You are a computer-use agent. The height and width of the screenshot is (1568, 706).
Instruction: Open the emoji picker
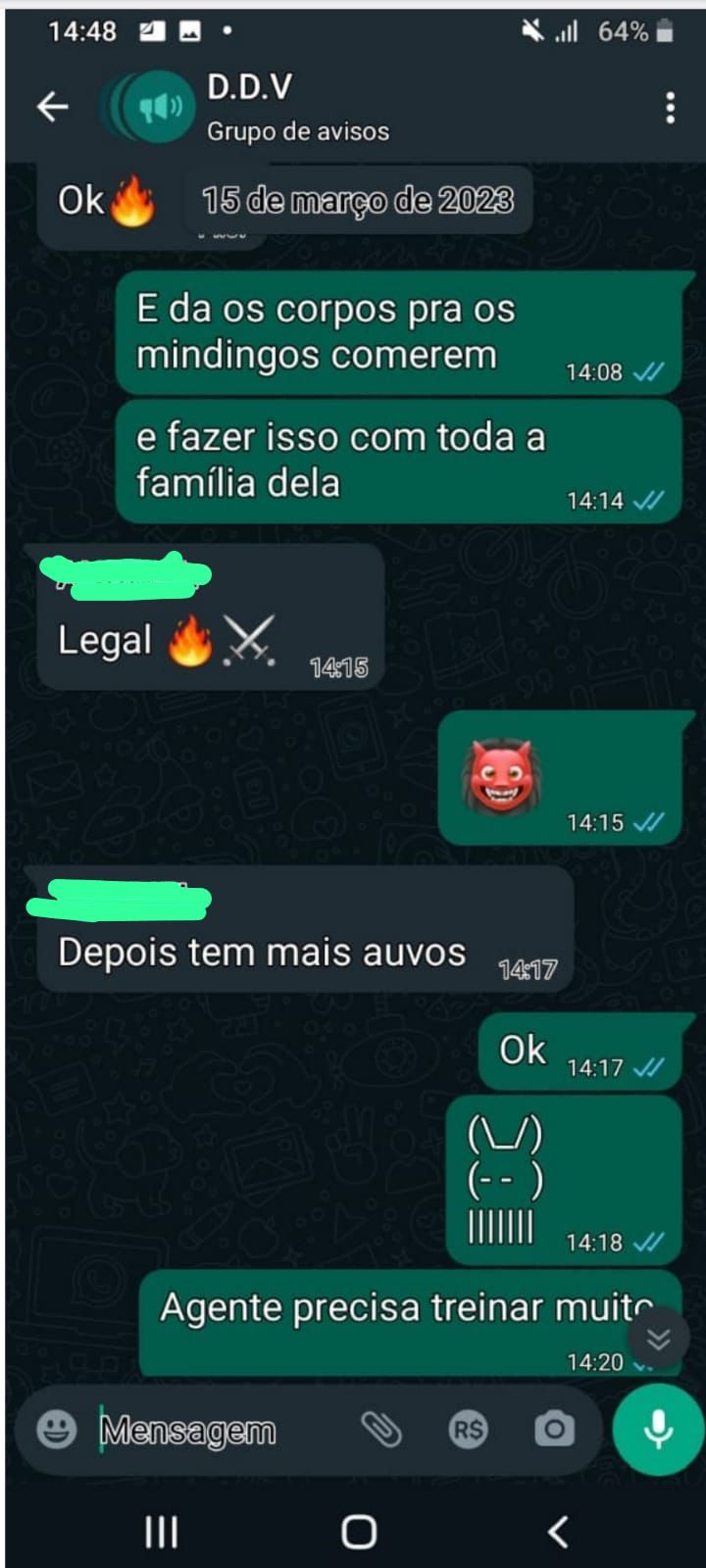[57, 1430]
